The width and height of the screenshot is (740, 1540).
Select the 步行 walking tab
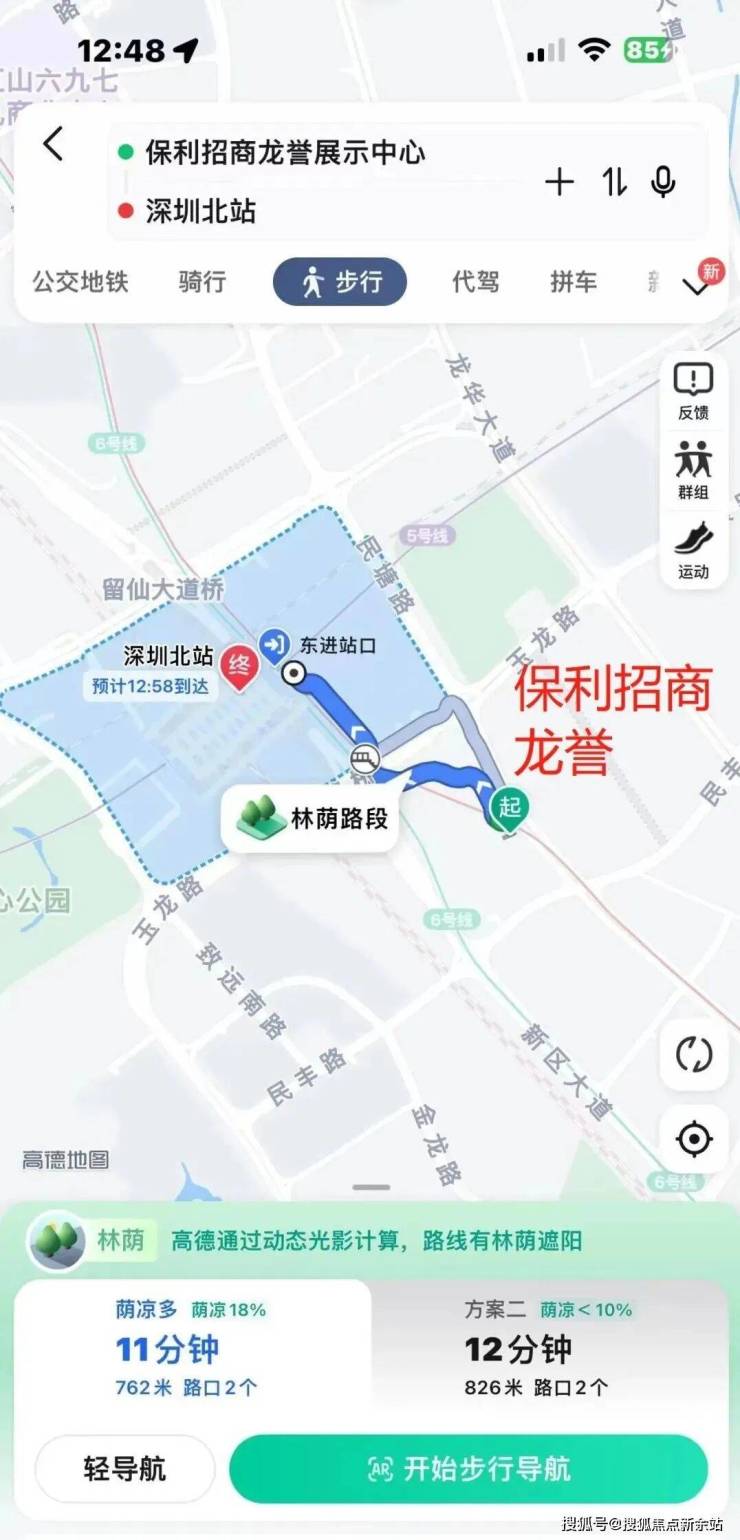[340, 282]
